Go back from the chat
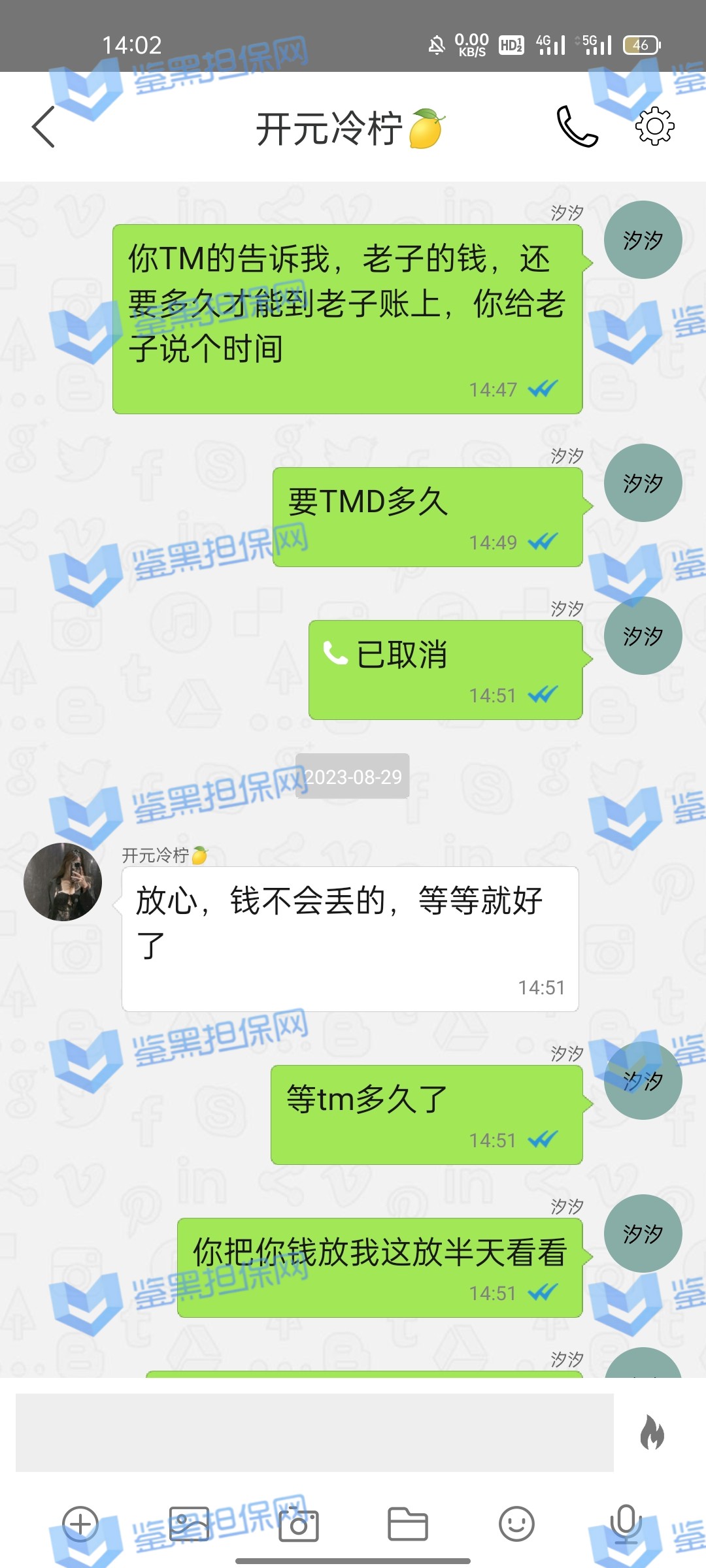 pos(43,127)
